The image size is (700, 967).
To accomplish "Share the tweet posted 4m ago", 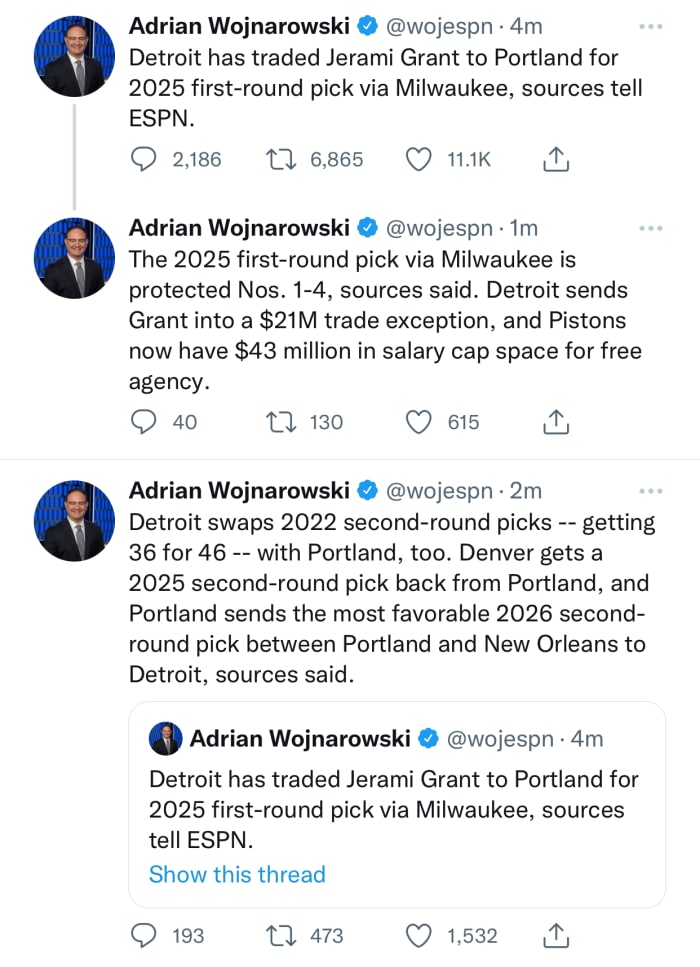I will coord(556,158).
